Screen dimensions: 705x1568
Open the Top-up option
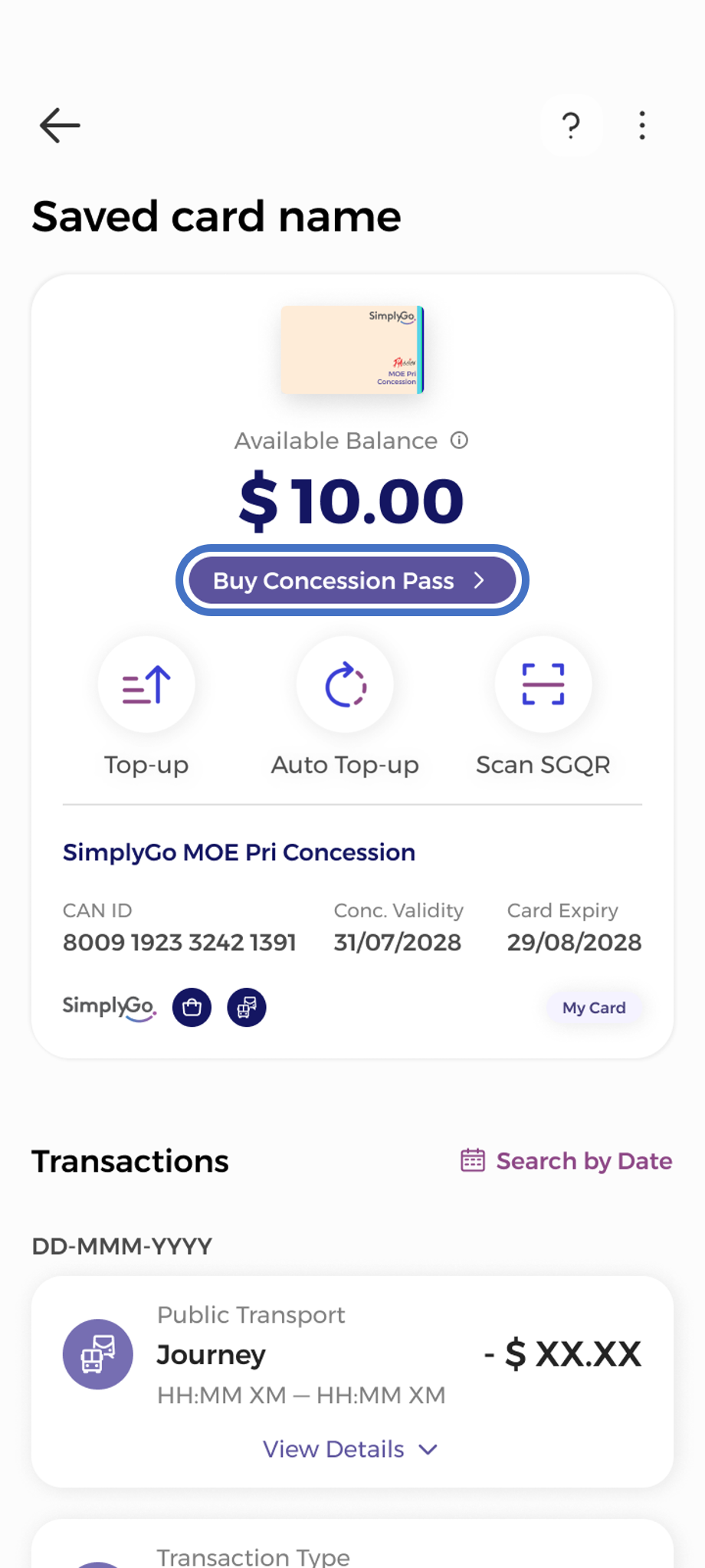click(x=146, y=684)
